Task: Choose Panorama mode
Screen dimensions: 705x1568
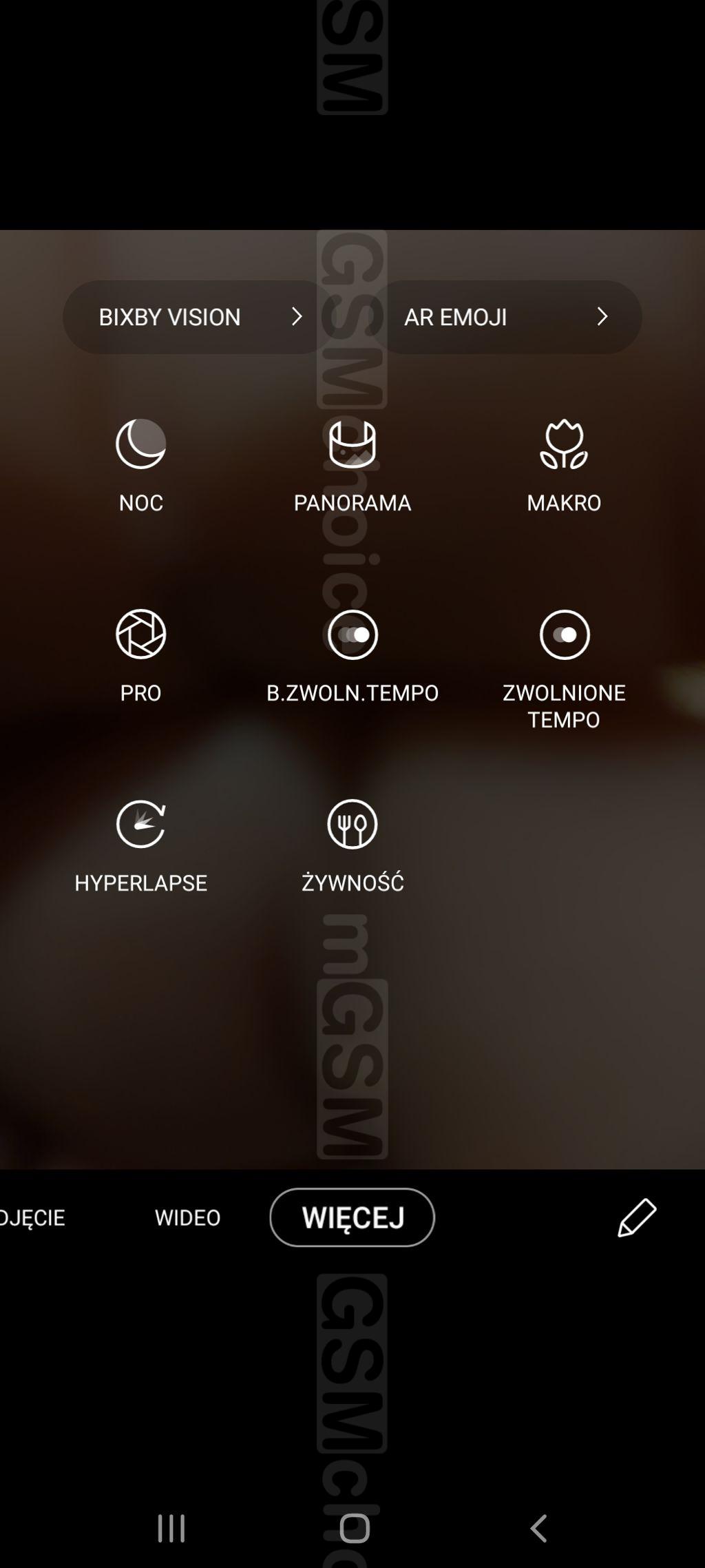Action: pos(352,466)
